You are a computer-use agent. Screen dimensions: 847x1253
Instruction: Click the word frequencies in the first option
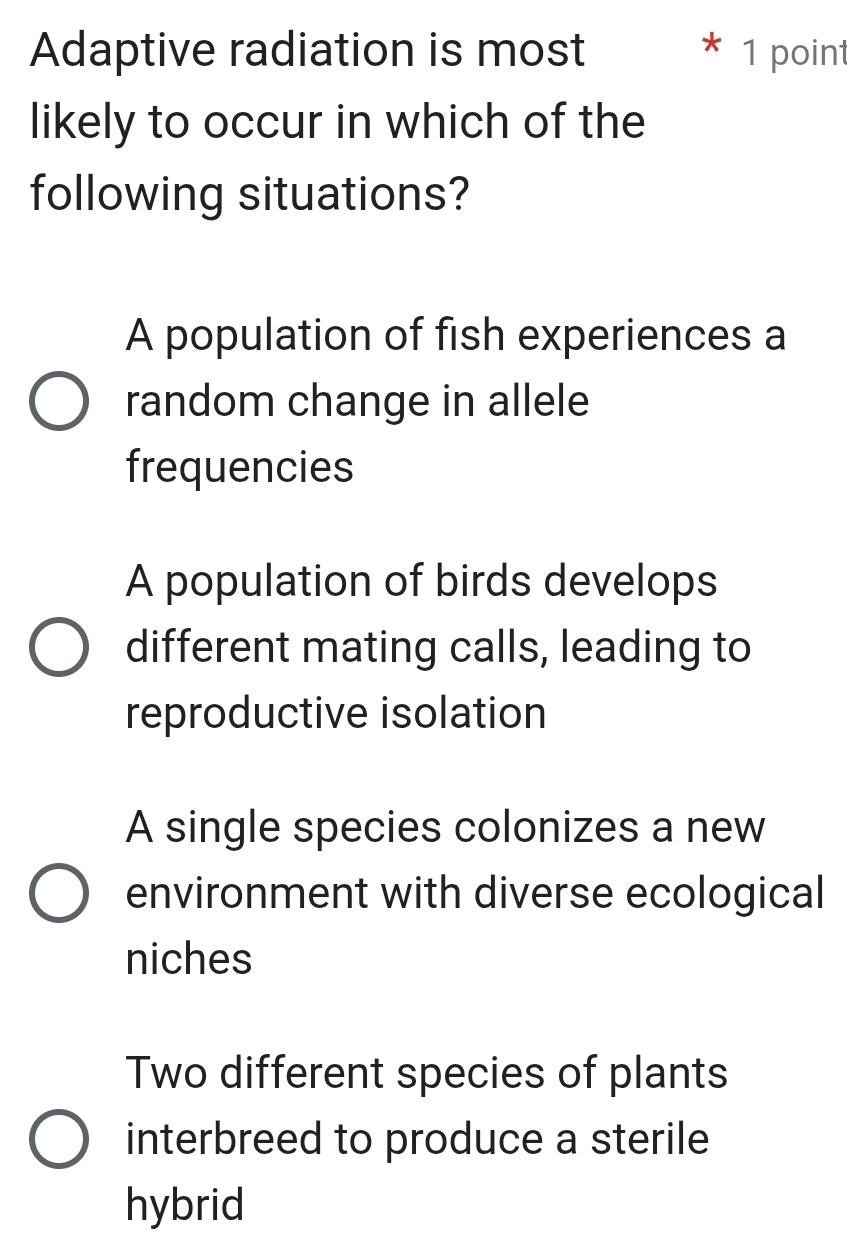238,467
